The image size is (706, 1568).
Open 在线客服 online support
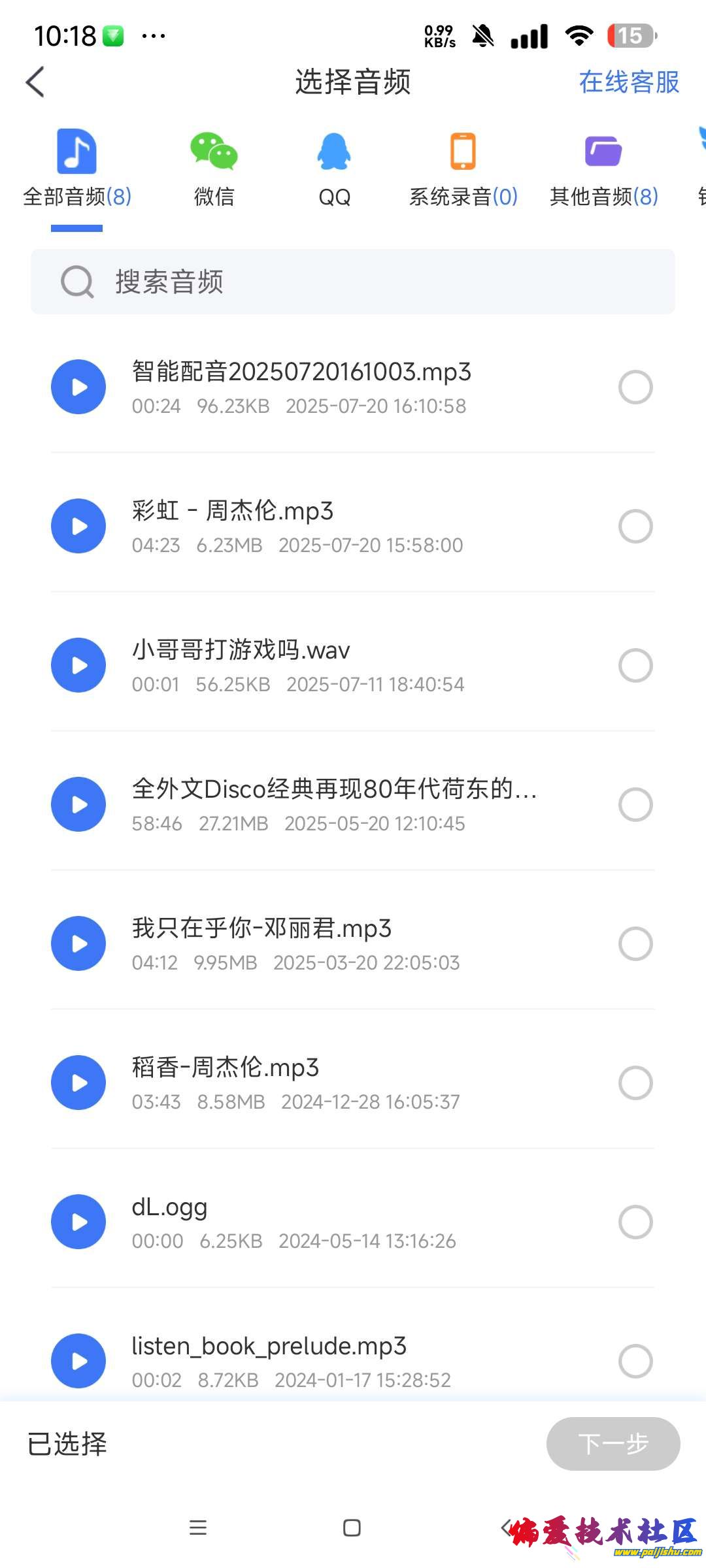point(629,82)
